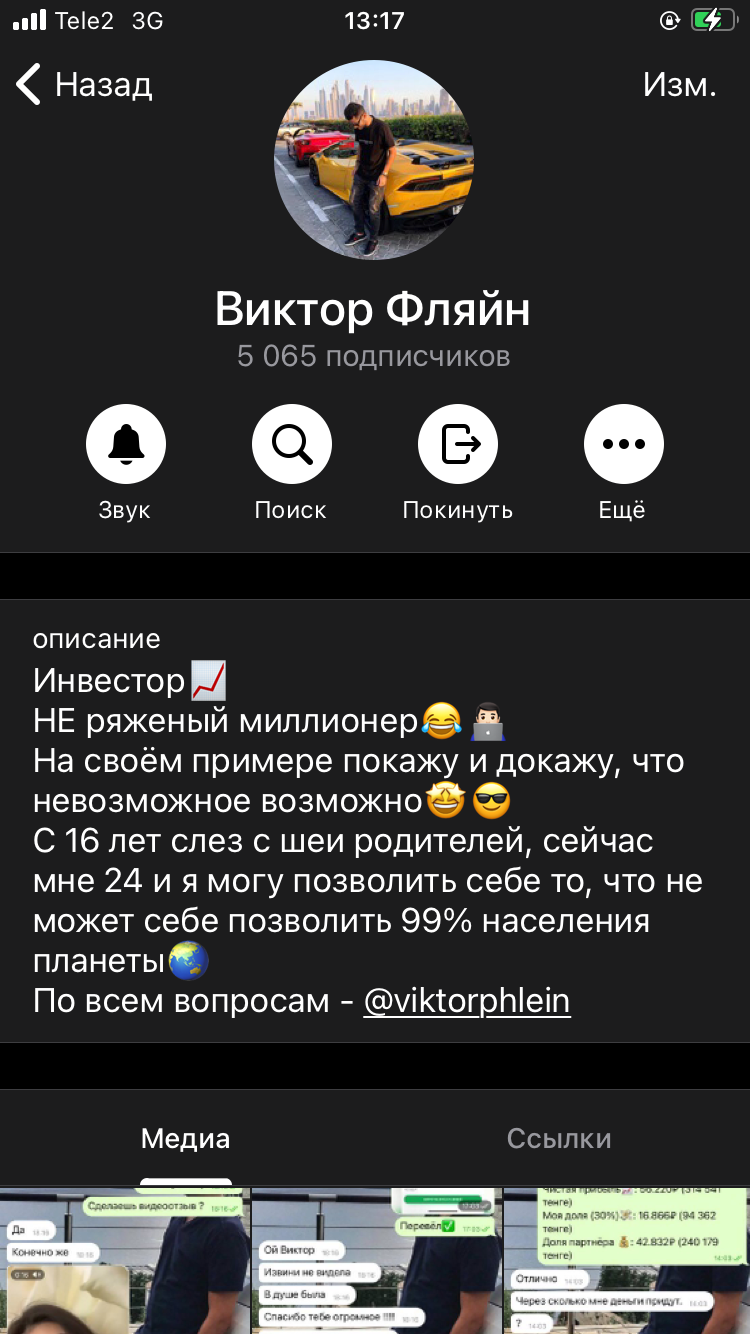Open media with 'Сделаешь видеоотзыв?' chat
The image size is (750, 1334).
[124, 1261]
